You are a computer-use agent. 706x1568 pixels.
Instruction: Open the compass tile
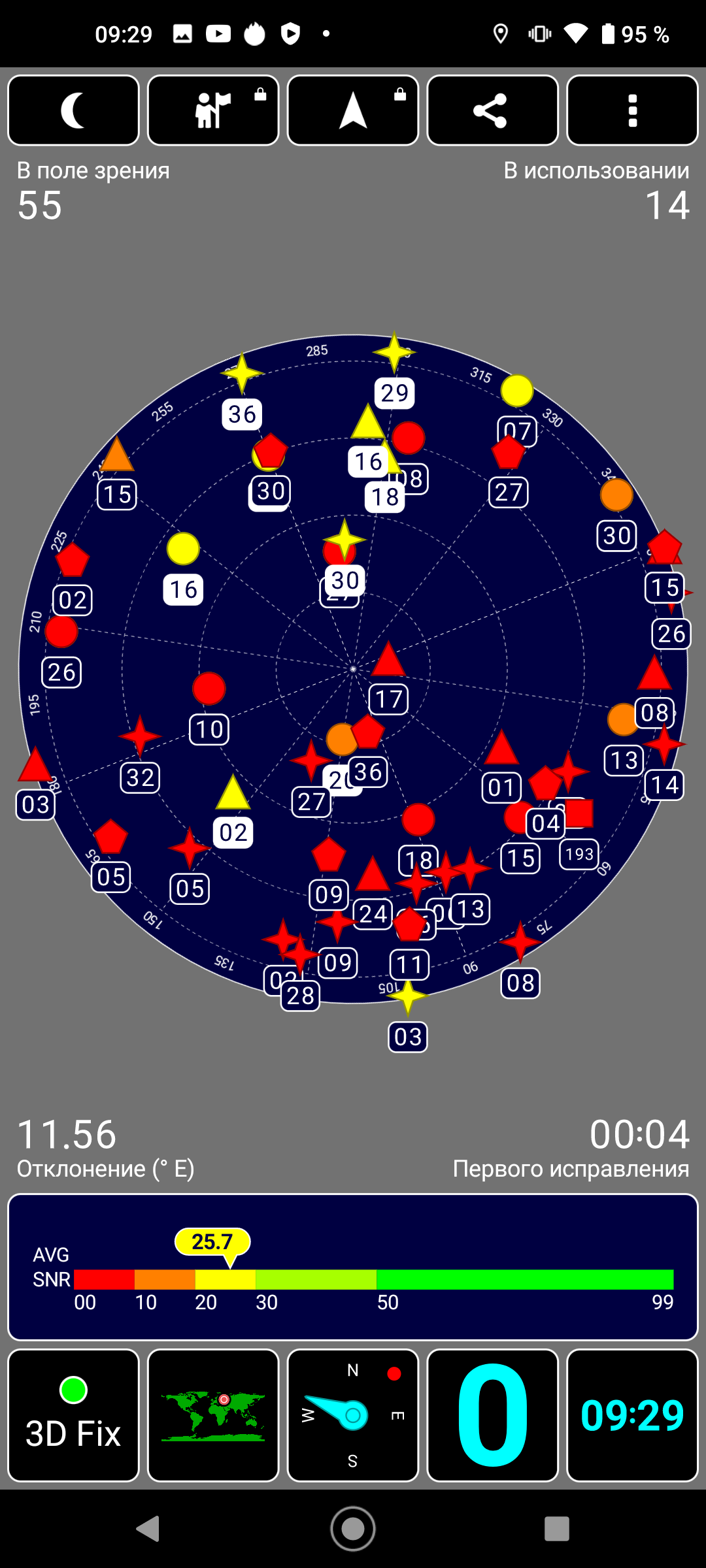click(x=353, y=1415)
